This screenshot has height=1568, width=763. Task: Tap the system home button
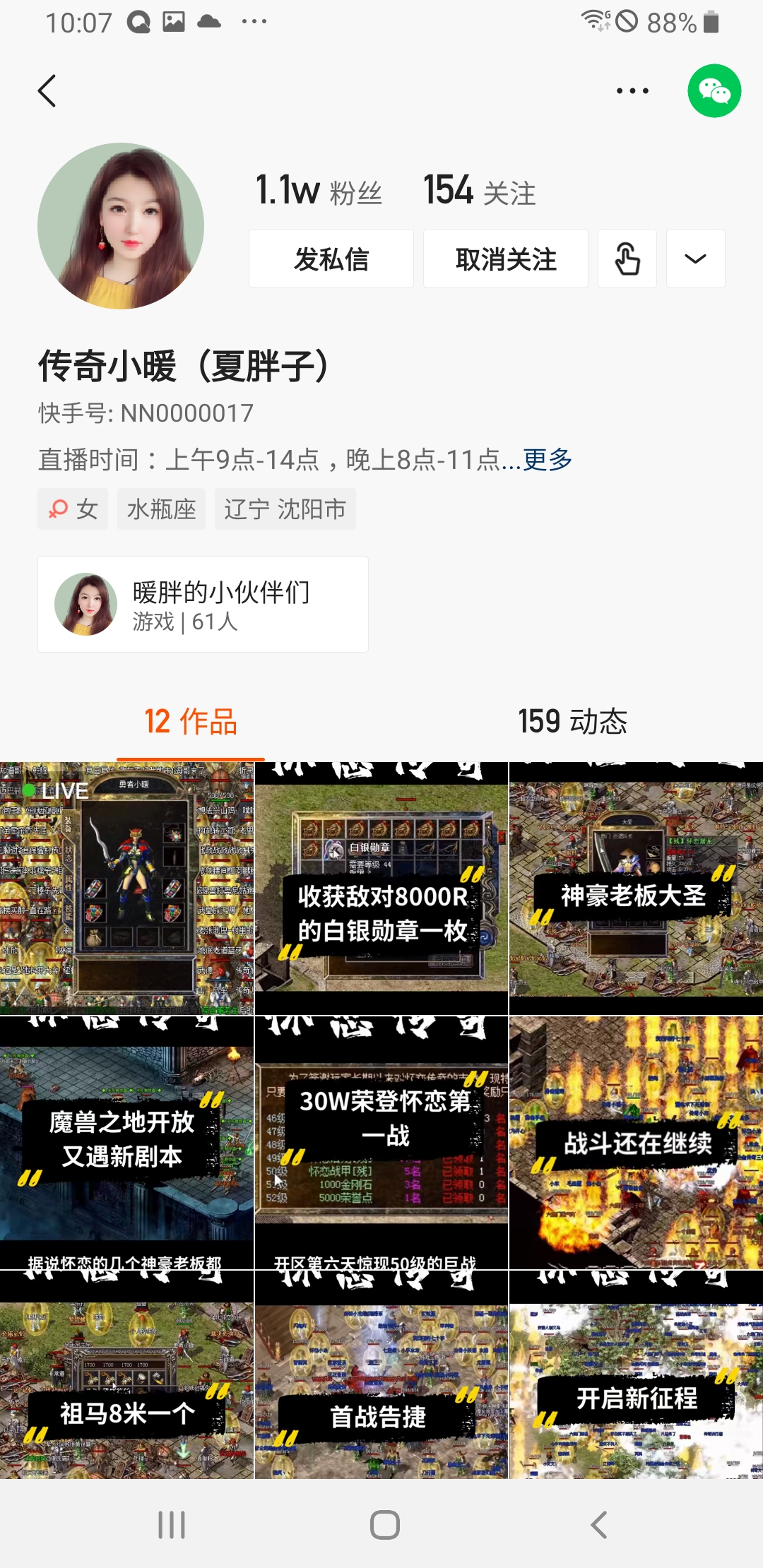click(x=385, y=1525)
